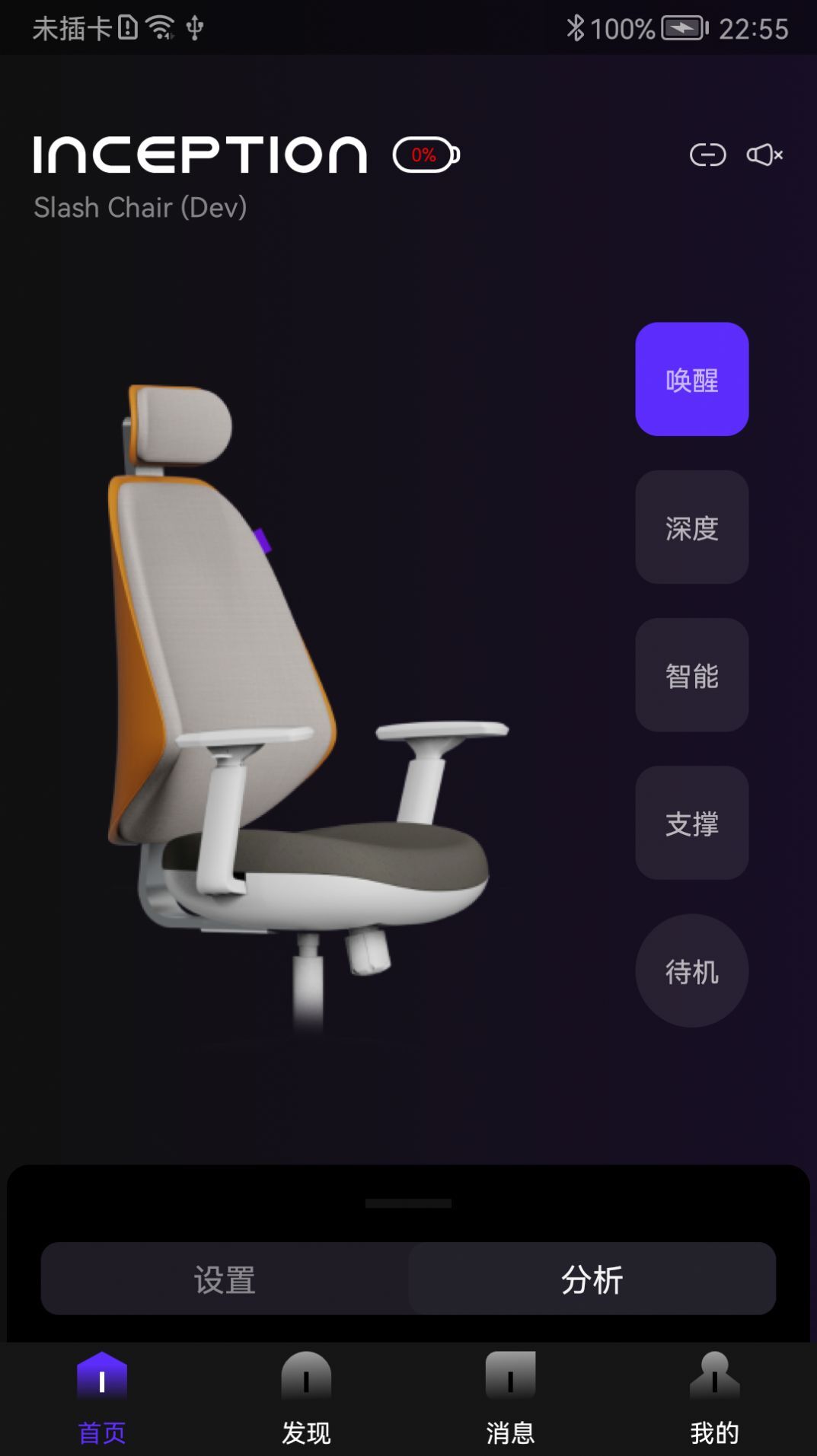This screenshot has width=817, height=1456.
Task: Switch to the 设置 segment
Action: [x=225, y=1279]
